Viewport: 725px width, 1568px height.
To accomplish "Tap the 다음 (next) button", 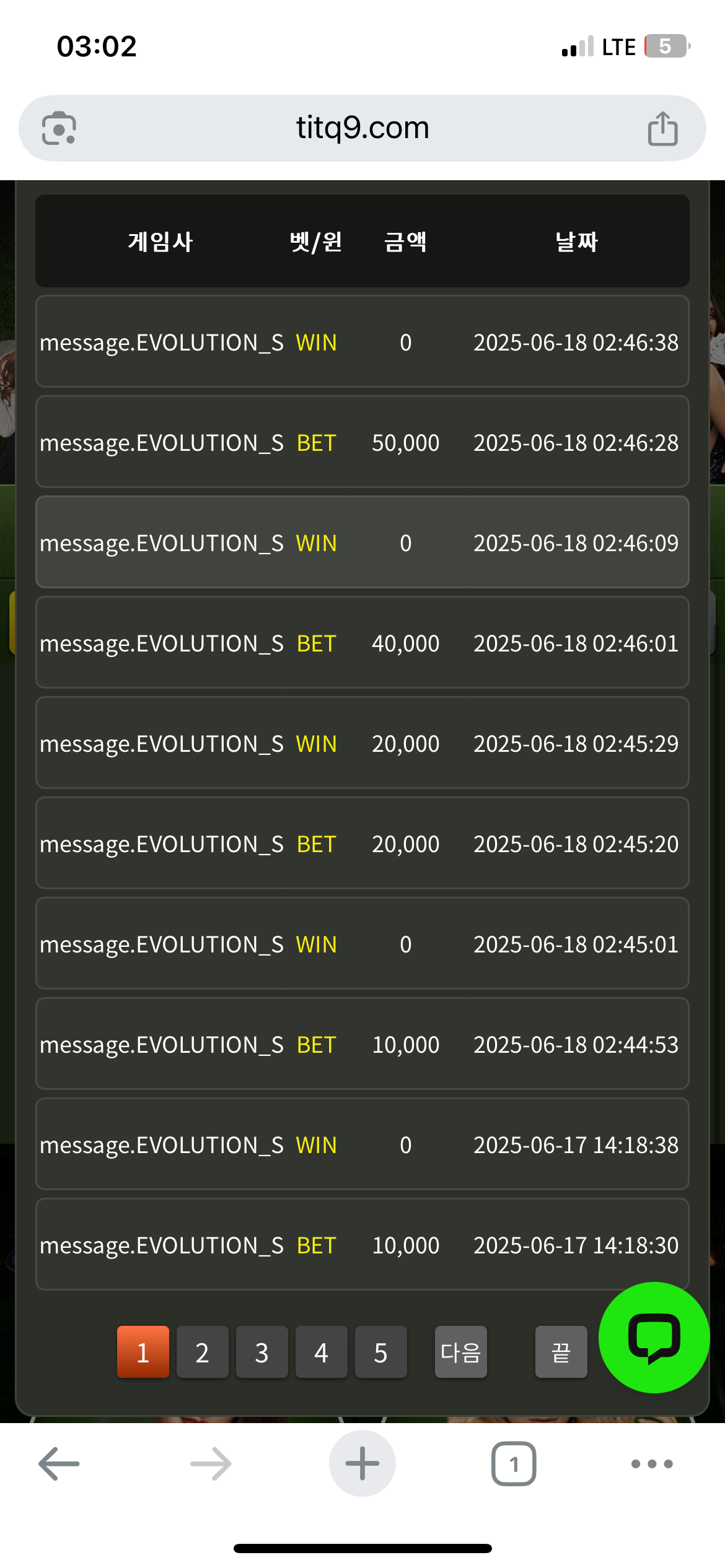I will (460, 1352).
